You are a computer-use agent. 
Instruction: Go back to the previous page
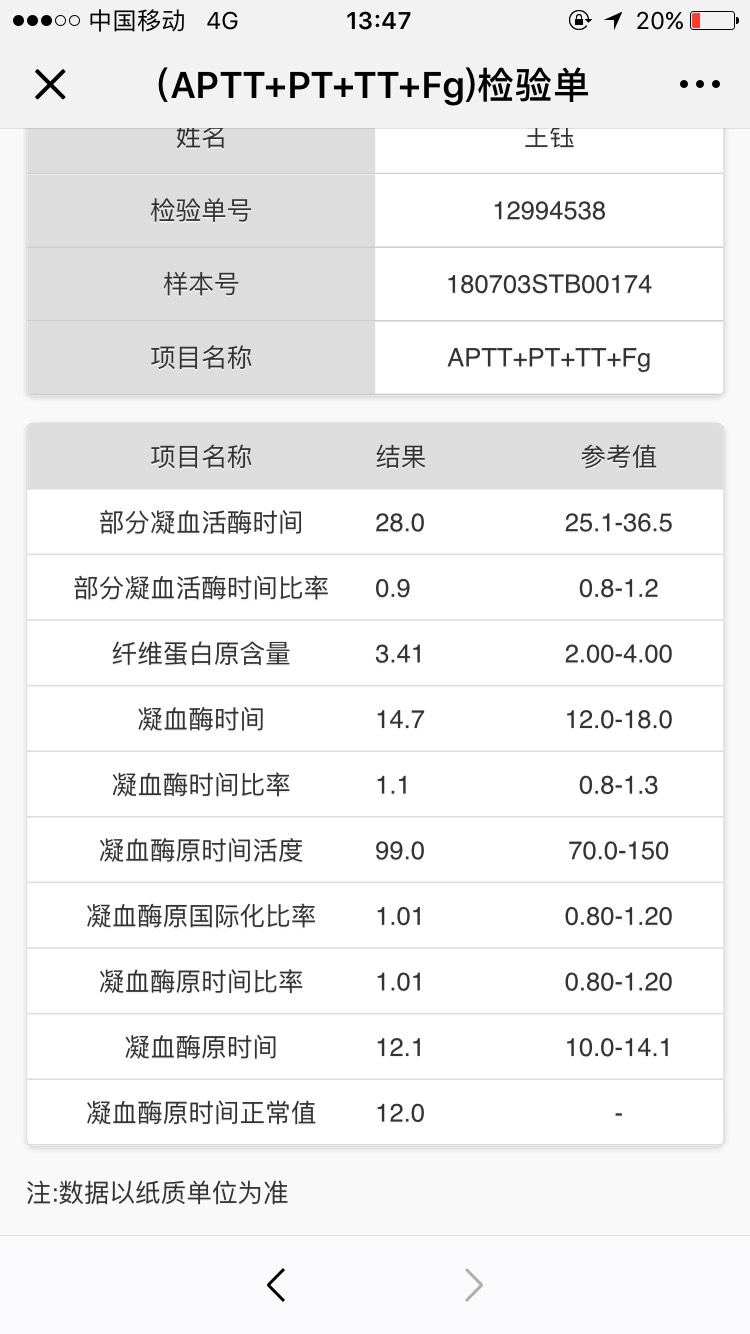[277, 1285]
